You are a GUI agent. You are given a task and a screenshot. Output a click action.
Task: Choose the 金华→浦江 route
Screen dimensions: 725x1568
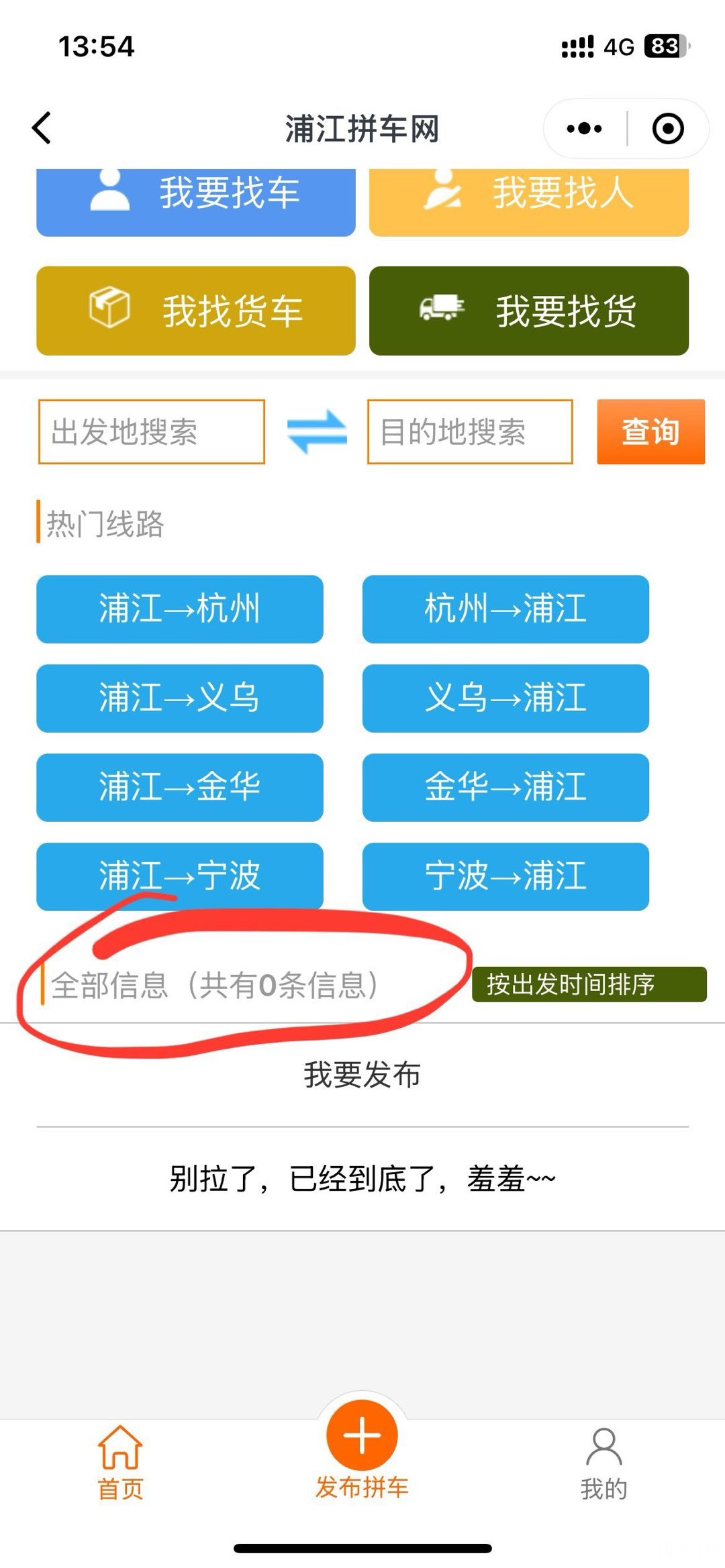coord(505,787)
